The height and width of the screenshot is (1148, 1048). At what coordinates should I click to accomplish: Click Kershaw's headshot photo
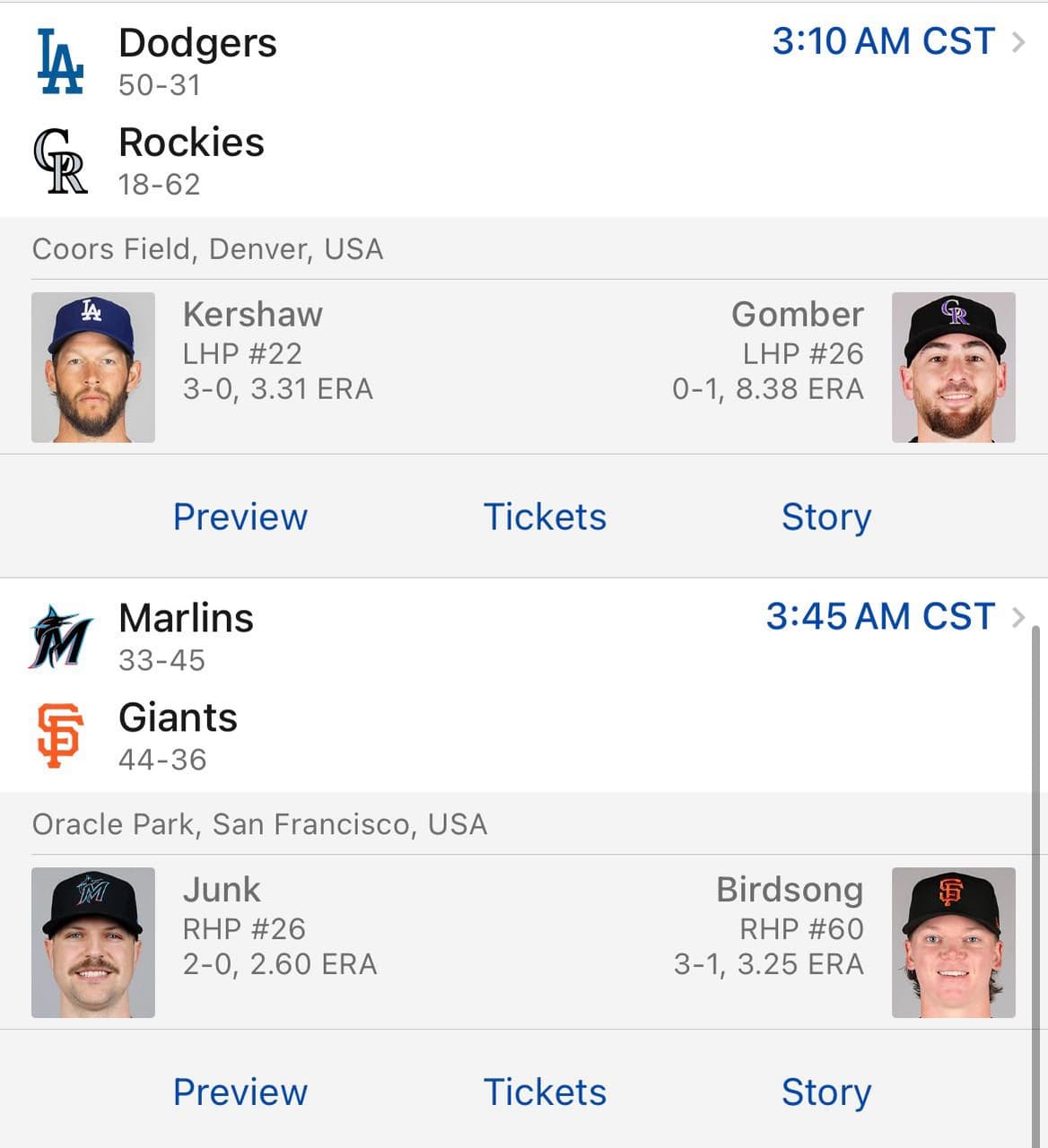pyautogui.click(x=92, y=366)
